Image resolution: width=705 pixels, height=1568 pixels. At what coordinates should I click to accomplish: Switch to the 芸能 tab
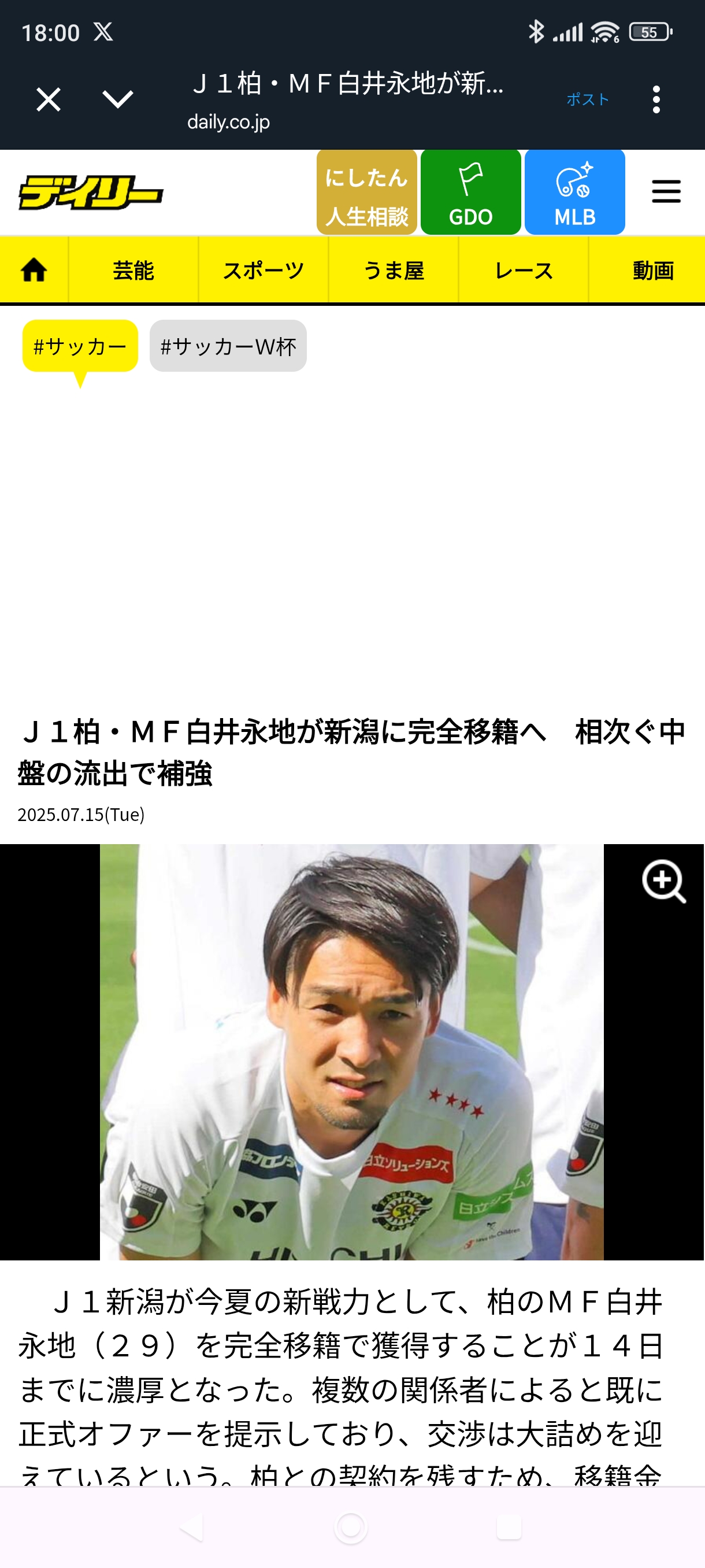point(133,269)
